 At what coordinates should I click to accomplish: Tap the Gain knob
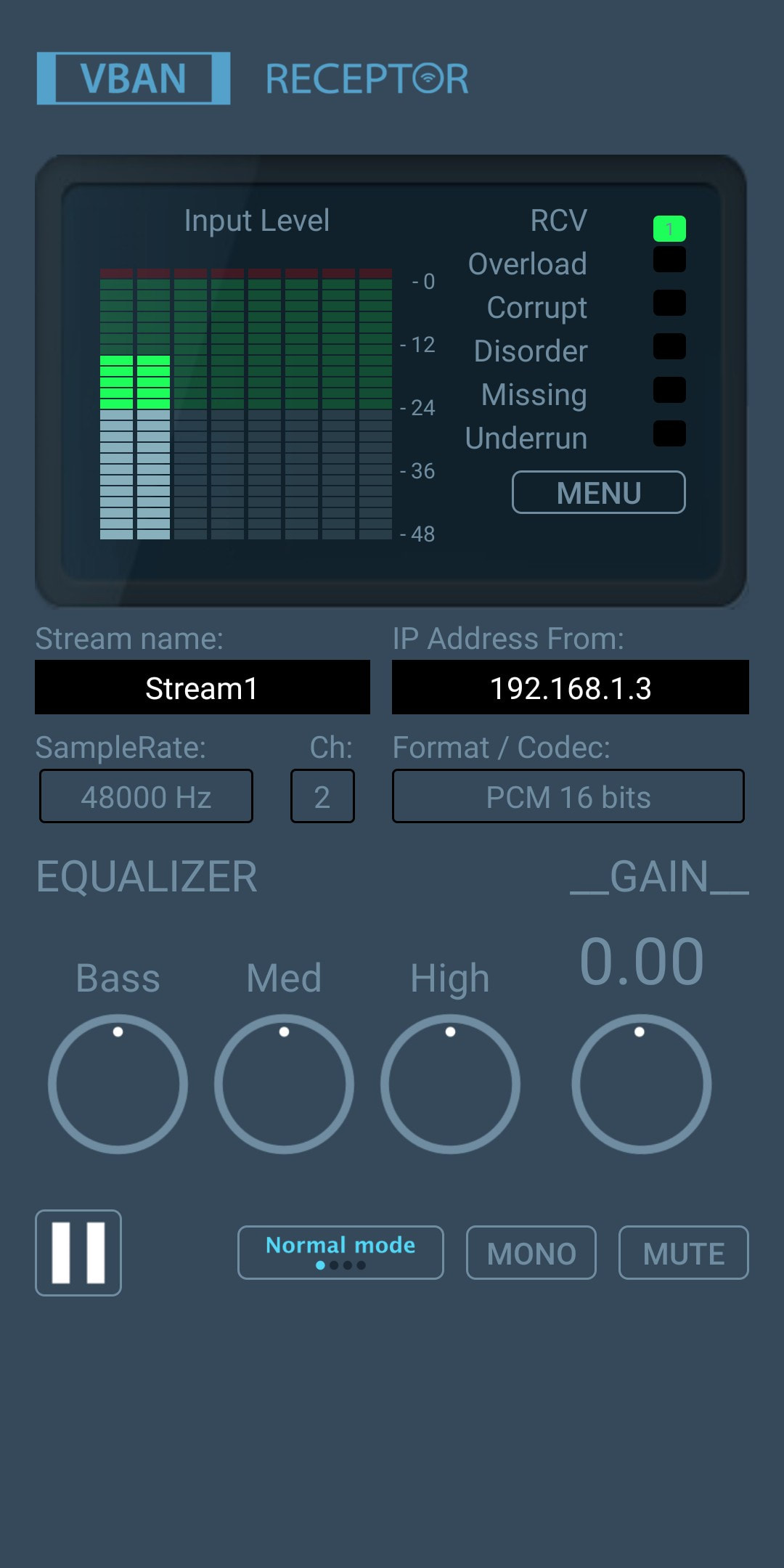click(x=641, y=1084)
